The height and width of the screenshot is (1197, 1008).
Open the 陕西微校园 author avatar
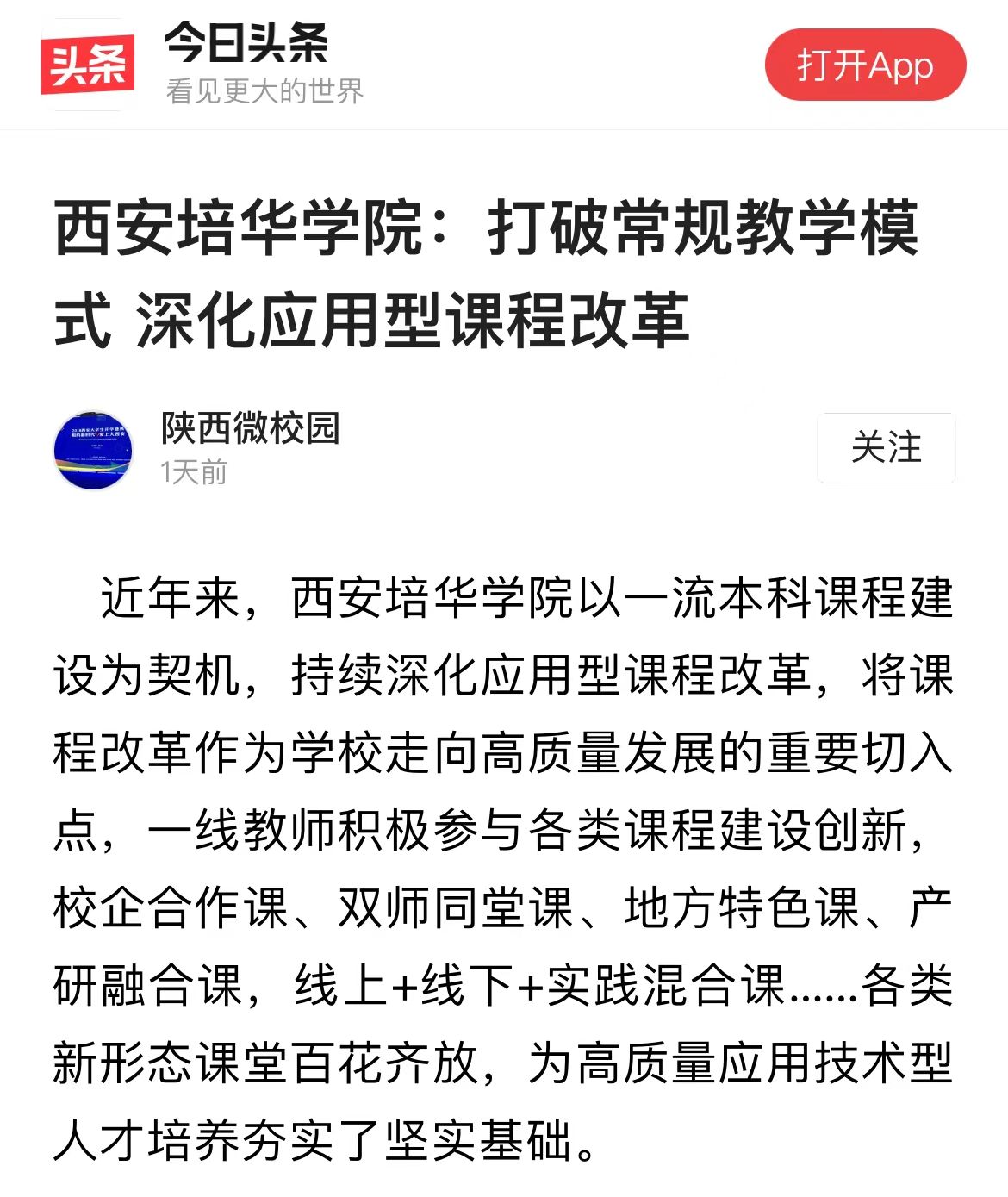tap(94, 449)
